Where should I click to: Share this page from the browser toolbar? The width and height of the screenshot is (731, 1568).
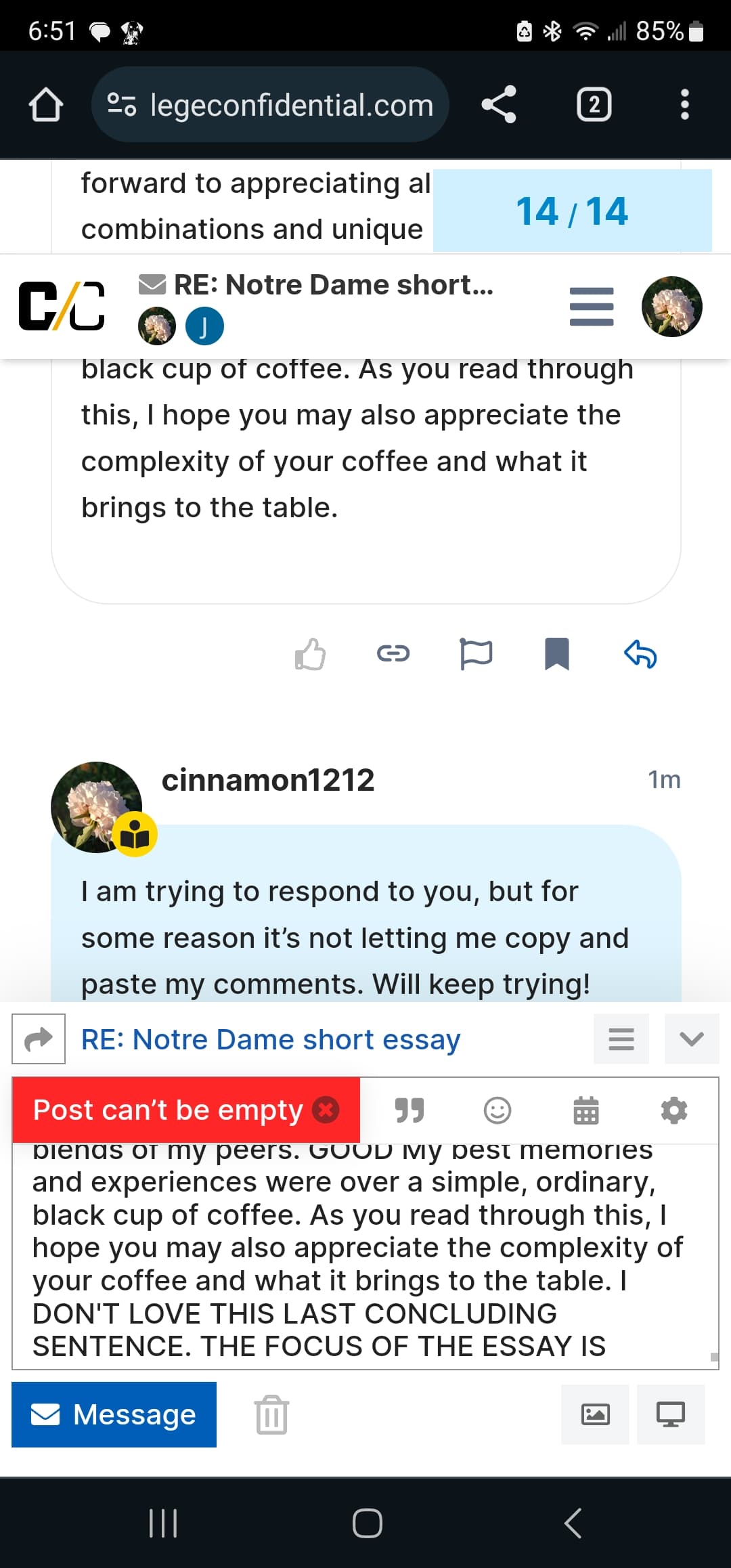coord(499,105)
